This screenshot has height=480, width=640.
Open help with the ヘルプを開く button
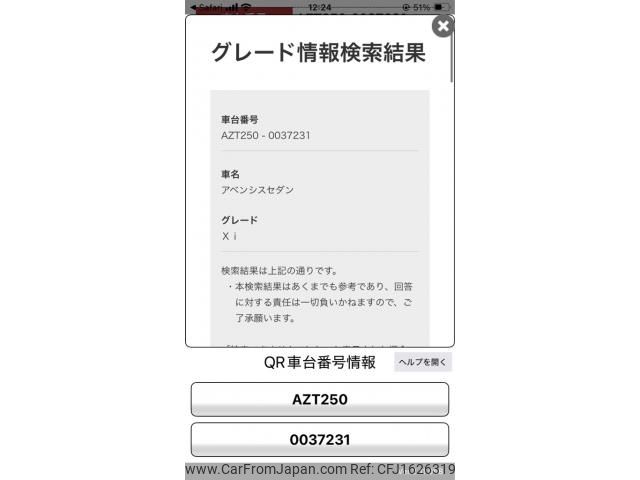pos(423,362)
